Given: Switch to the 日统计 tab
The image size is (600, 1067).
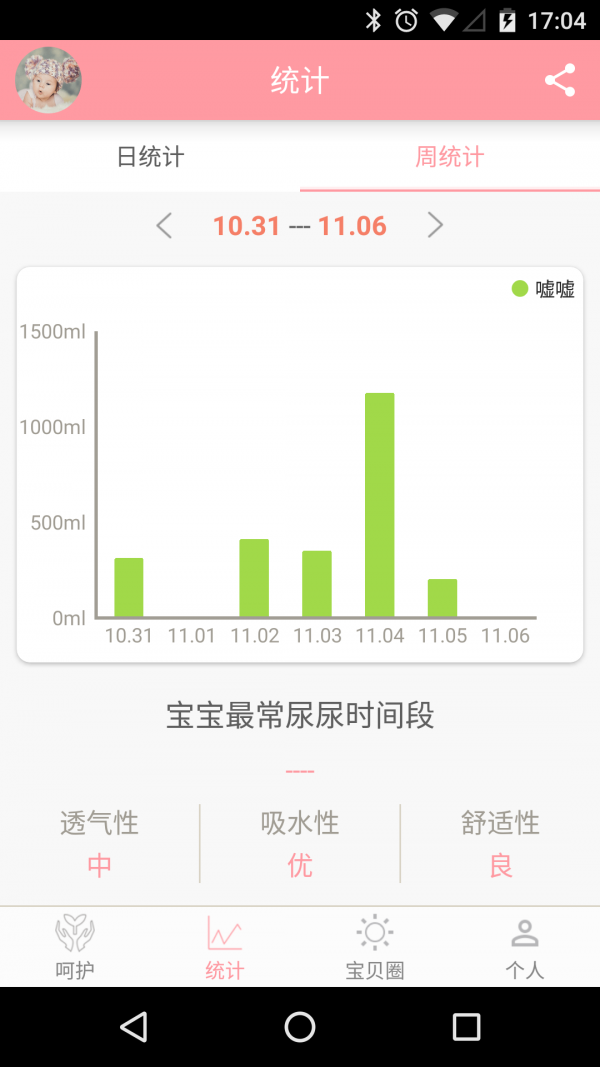Looking at the screenshot, I should pos(150,157).
